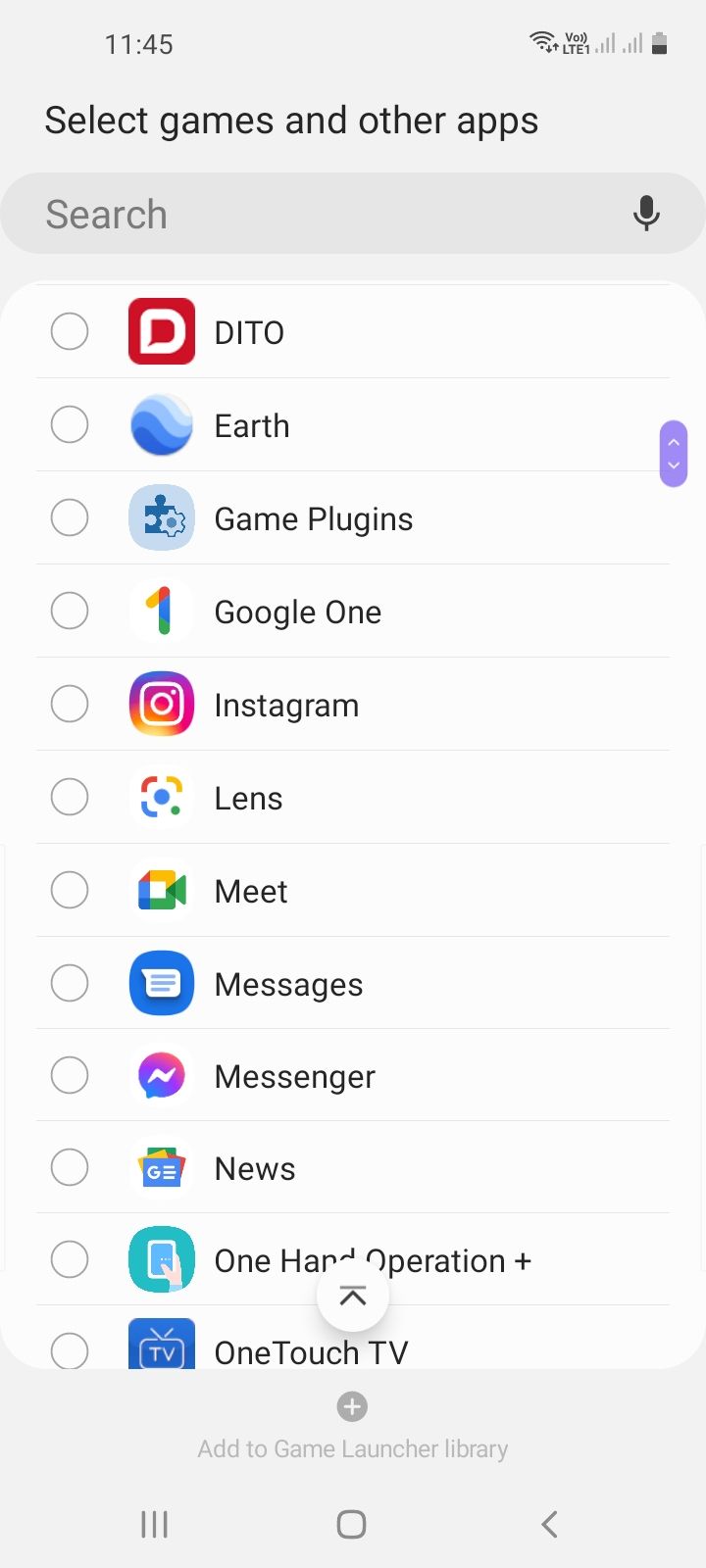Open the Instagram app icon

tap(161, 704)
